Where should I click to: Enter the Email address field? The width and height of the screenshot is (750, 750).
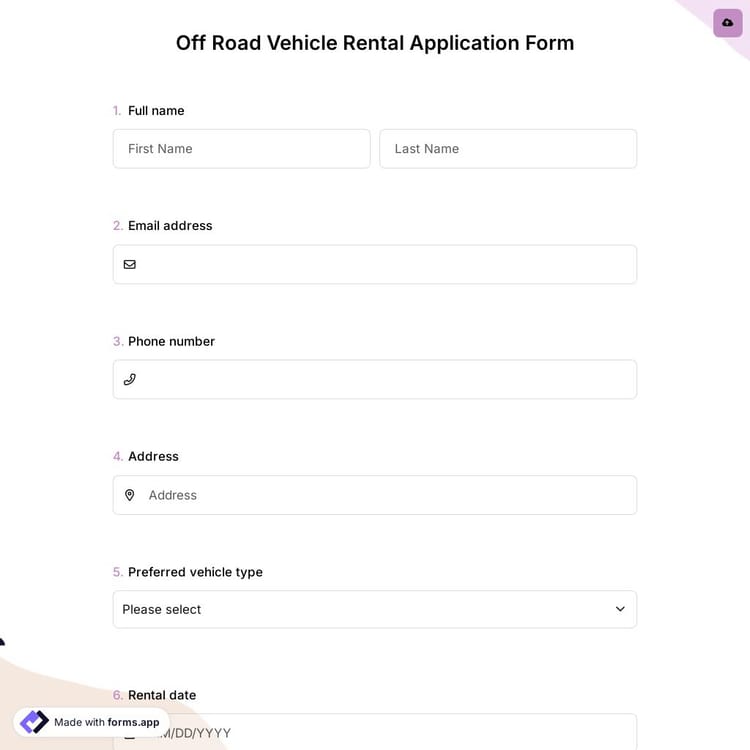click(x=385, y=265)
